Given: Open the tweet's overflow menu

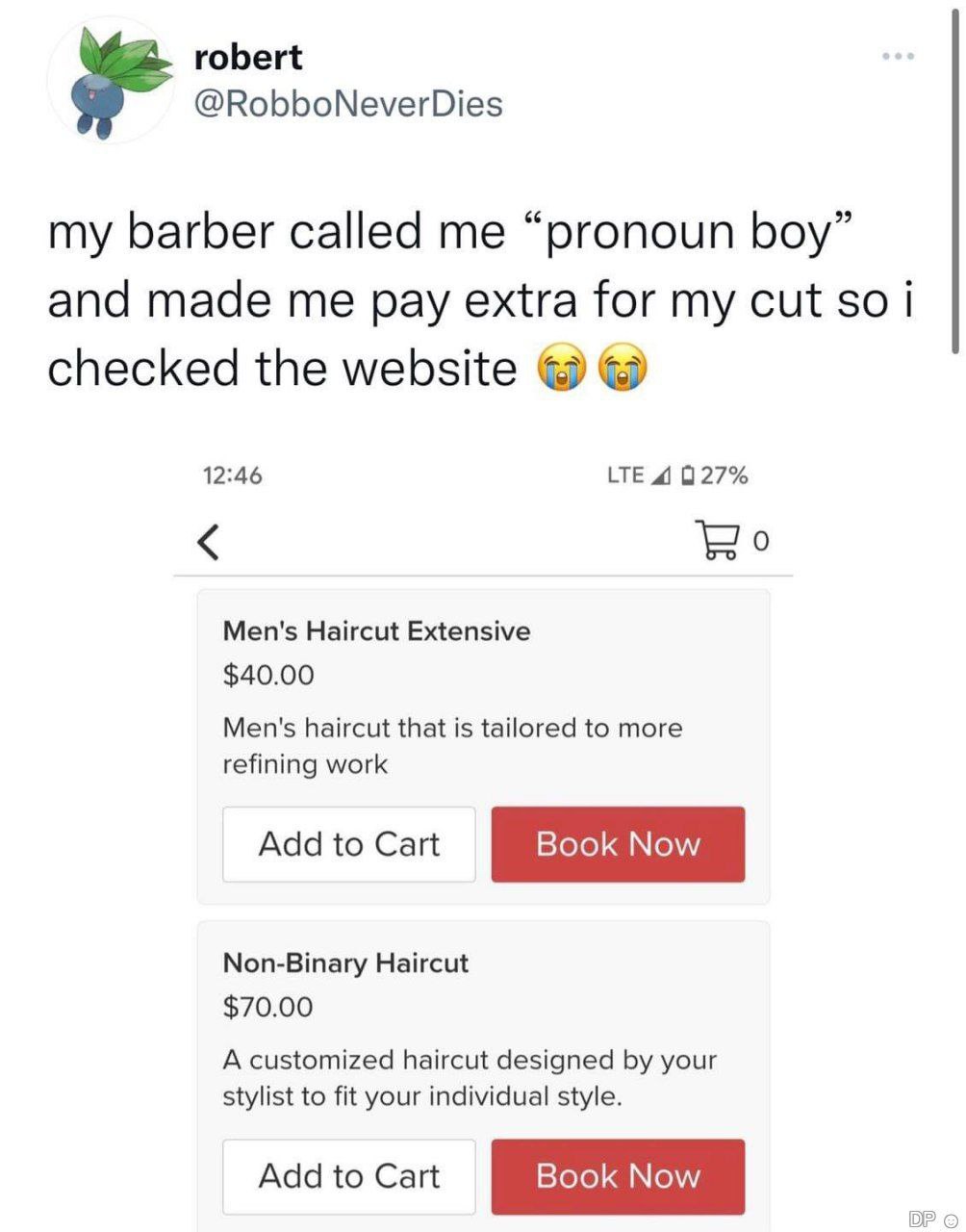Looking at the screenshot, I should tap(897, 57).
